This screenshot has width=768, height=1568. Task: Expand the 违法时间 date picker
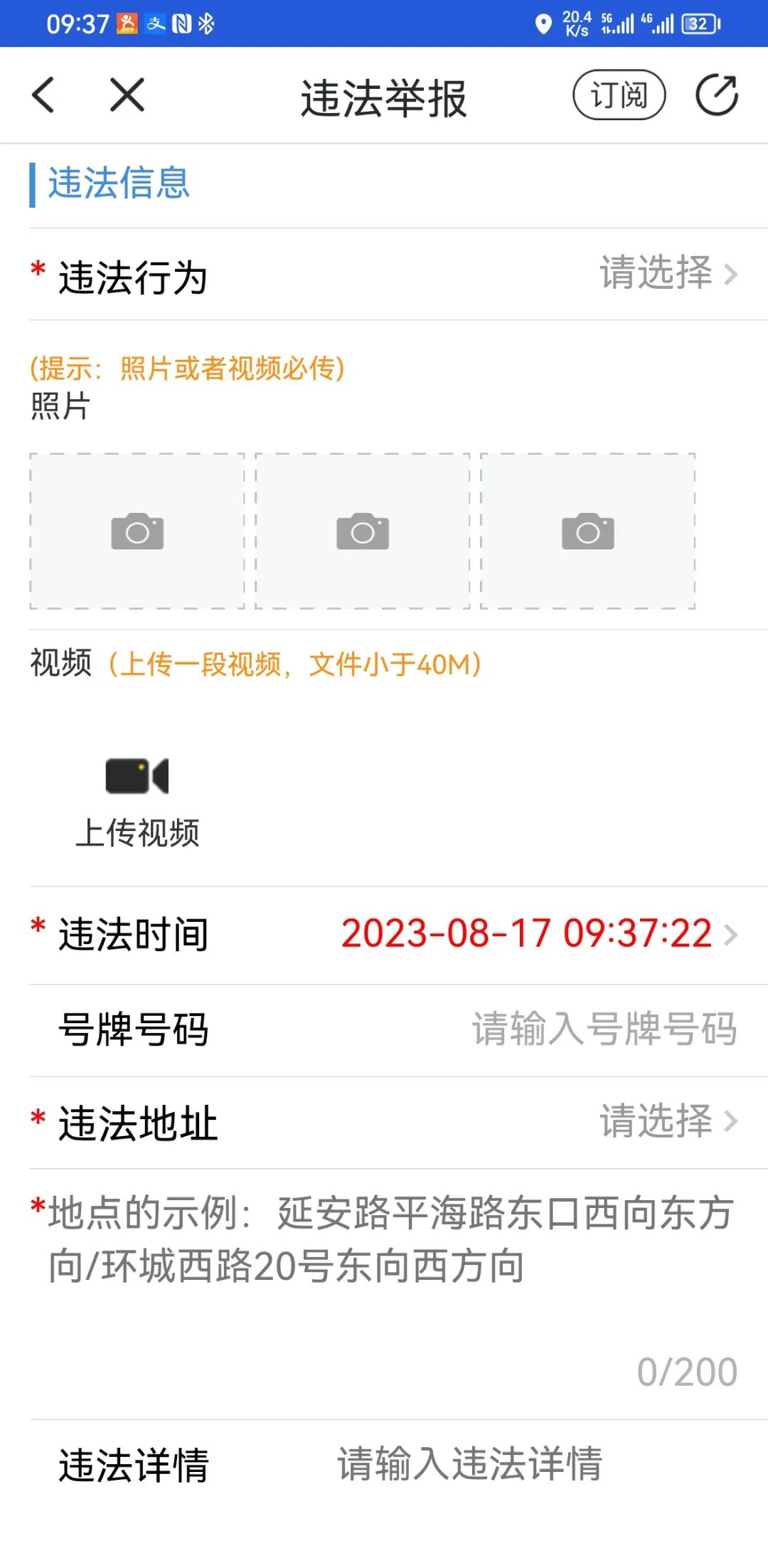click(x=732, y=934)
